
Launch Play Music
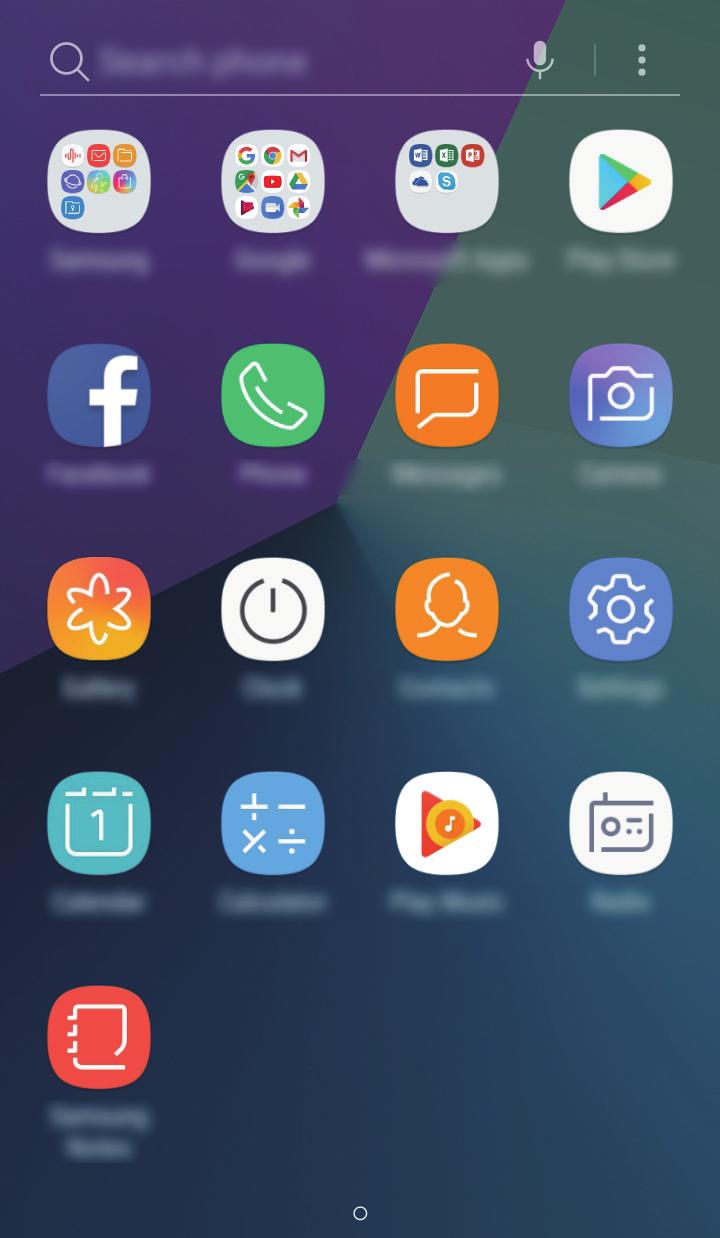447,823
